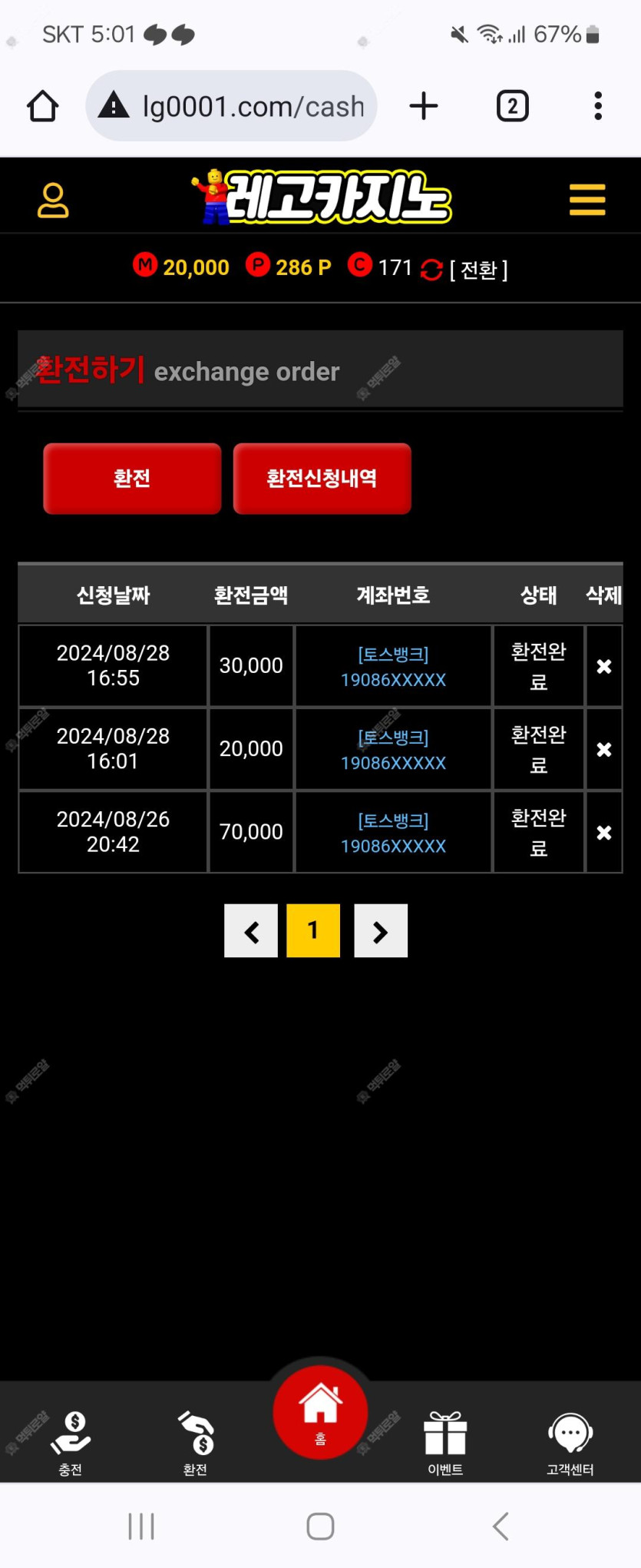Open the browser tab switcher
The width and height of the screenshot is (641, 1568).
[x=512, y=106]
